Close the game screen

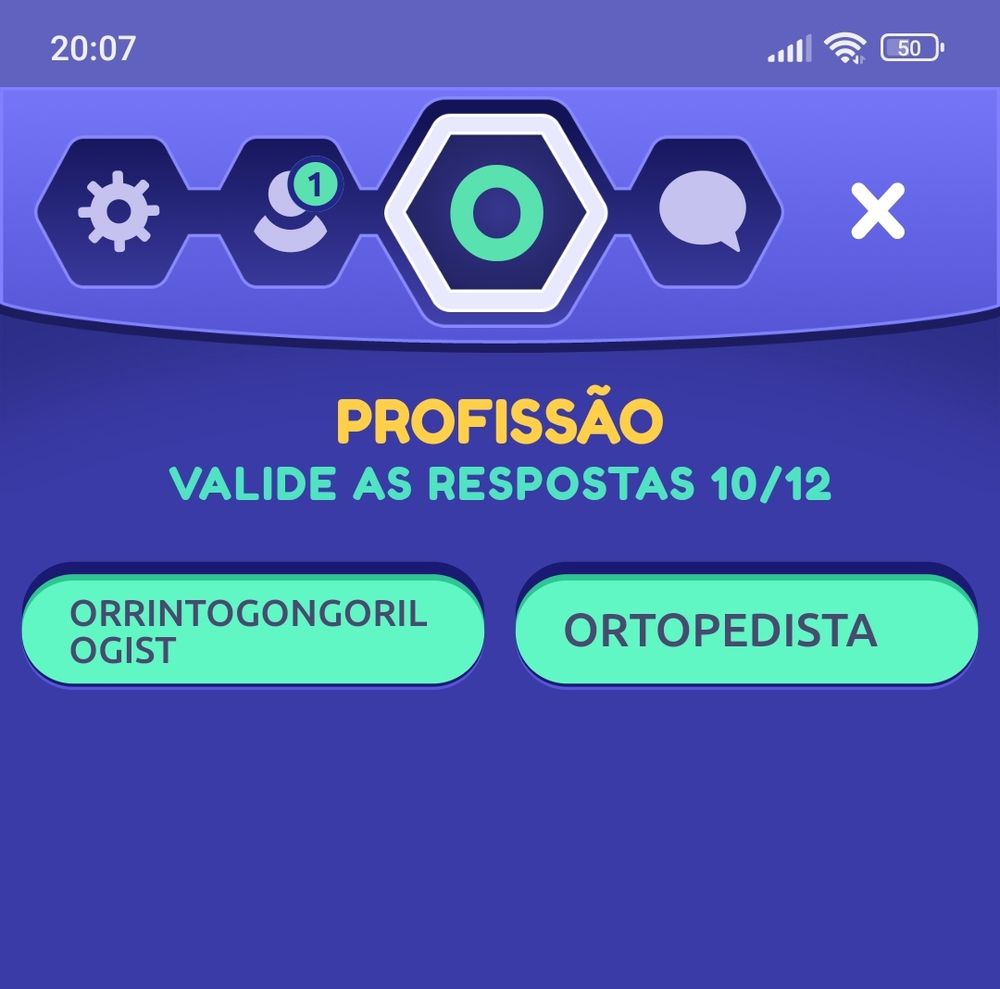tap(877, 212)
